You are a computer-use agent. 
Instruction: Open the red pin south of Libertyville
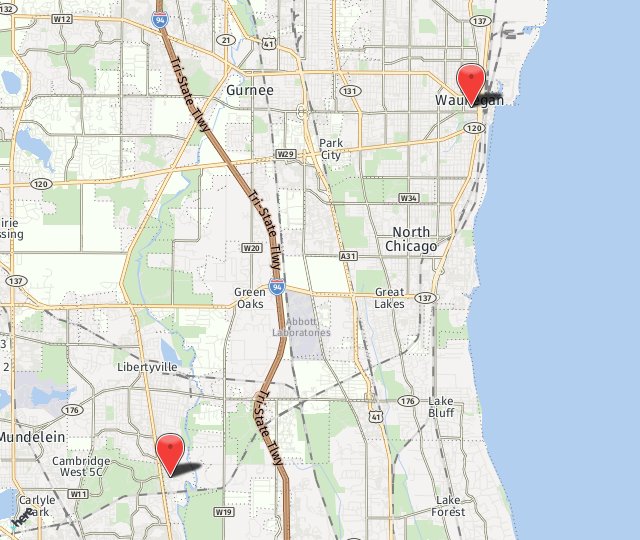point(172,451)
